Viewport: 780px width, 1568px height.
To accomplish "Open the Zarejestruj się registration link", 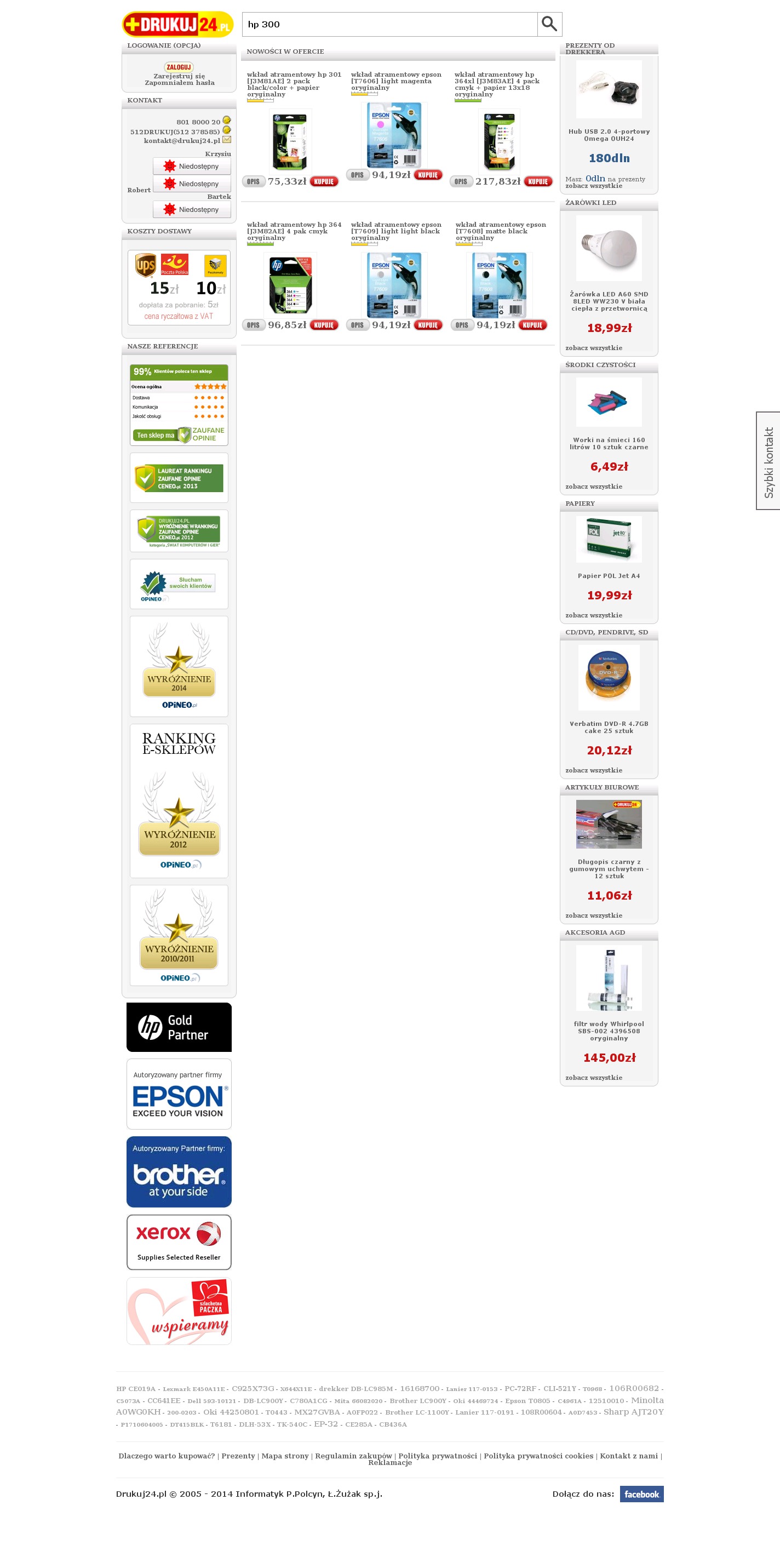I will [179, 76].
